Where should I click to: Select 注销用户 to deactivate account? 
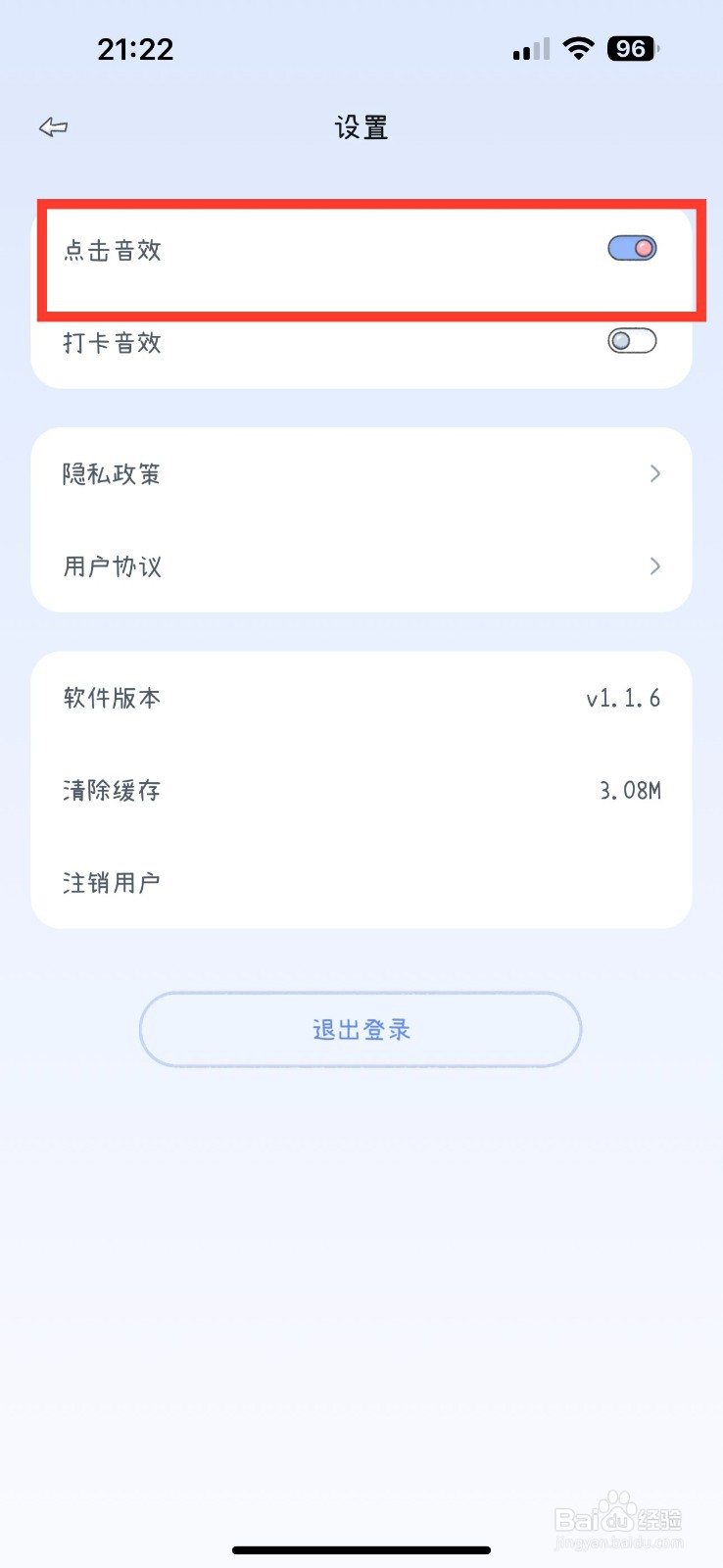tap(361, 881)
